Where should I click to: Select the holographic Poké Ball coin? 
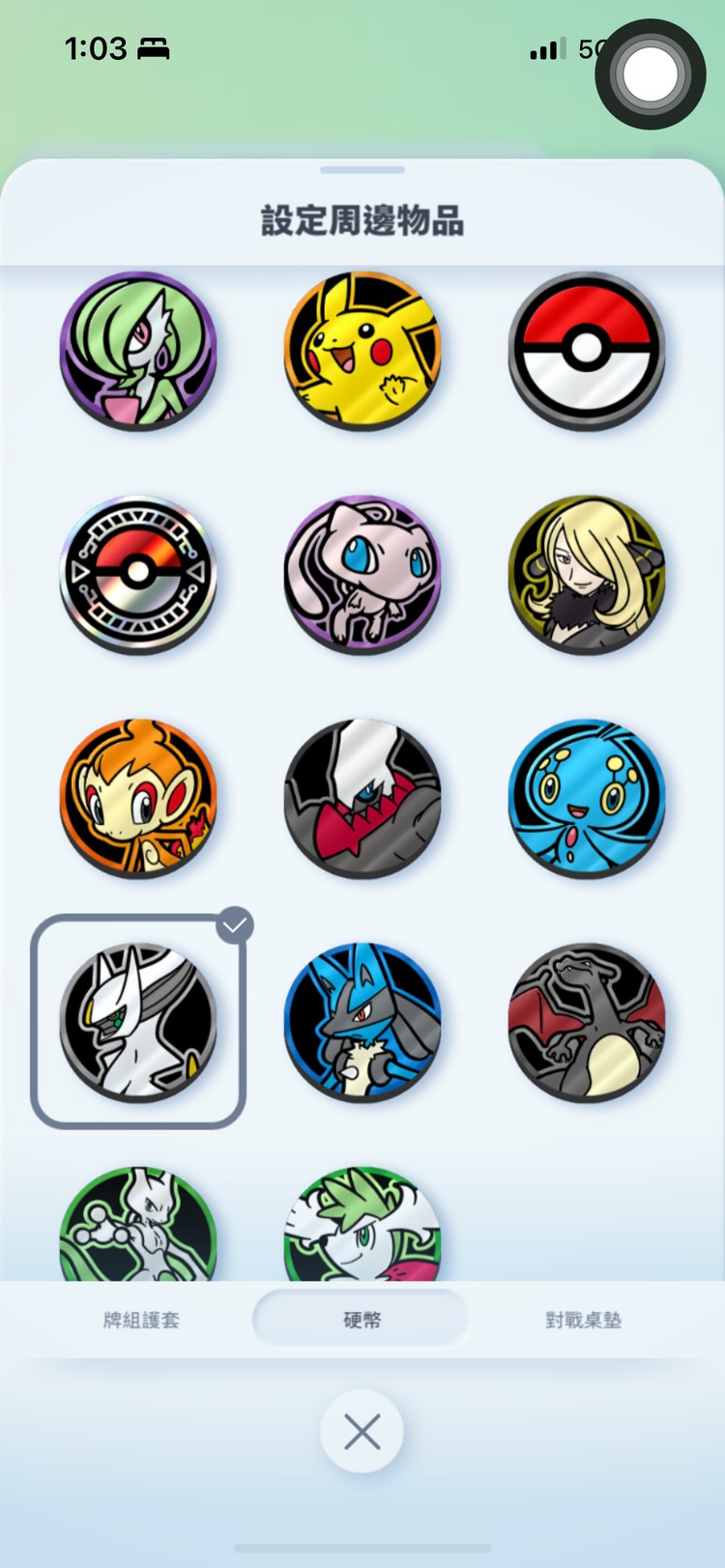pyautogui.click(x=138, y=574)
